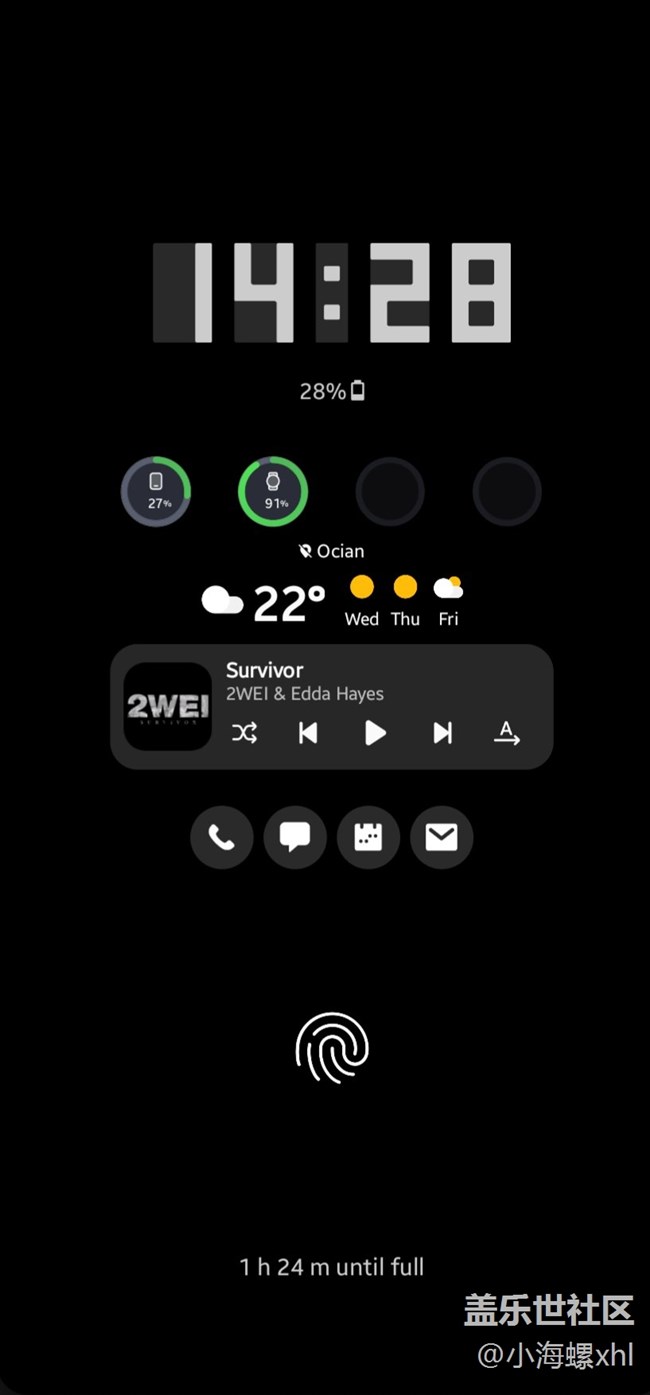Open the email shortcut
This screenshot has height=1395, width=650.
[x=441, y=837]
